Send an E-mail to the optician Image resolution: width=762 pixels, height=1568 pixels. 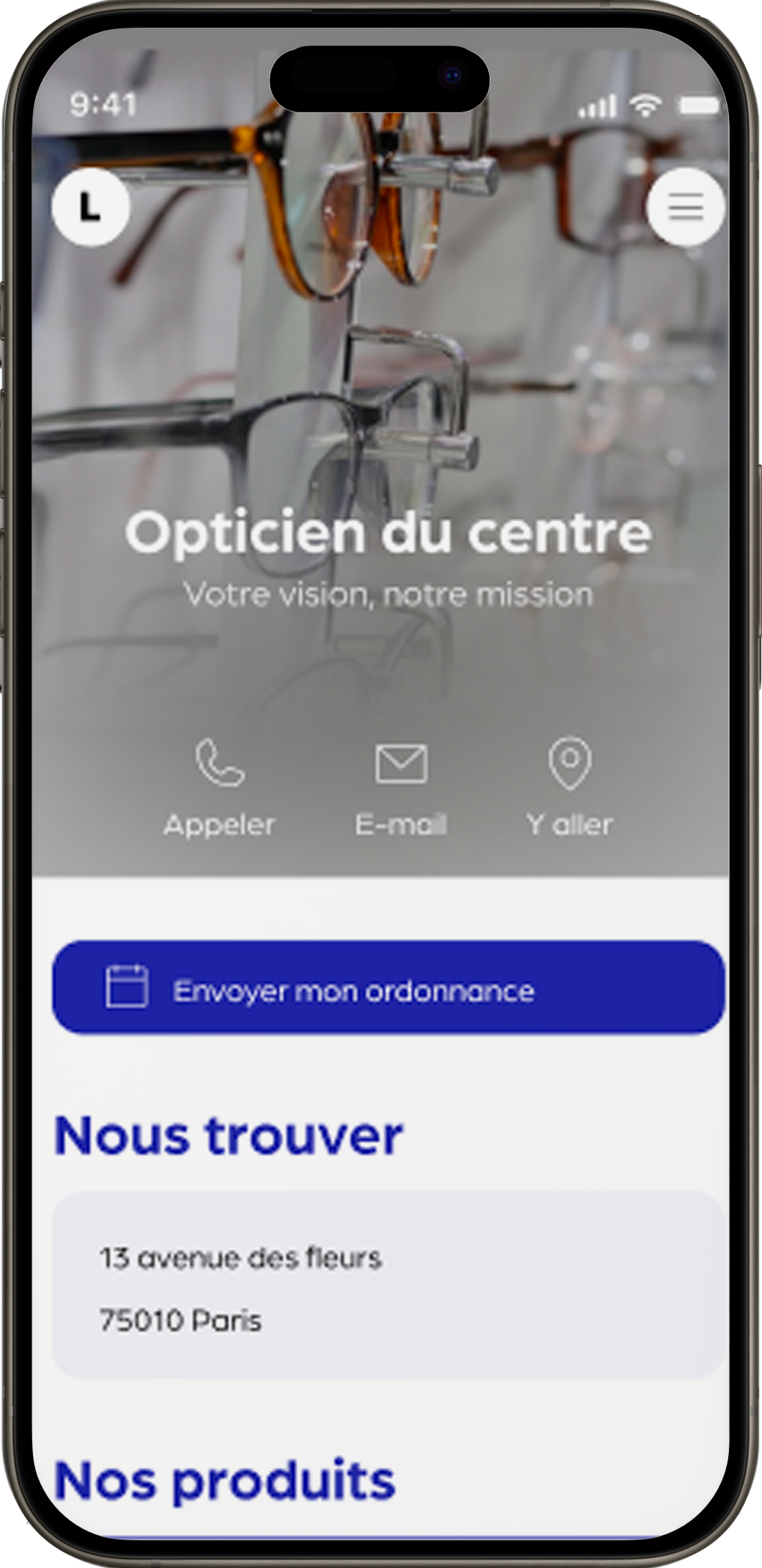pos(400,787)
